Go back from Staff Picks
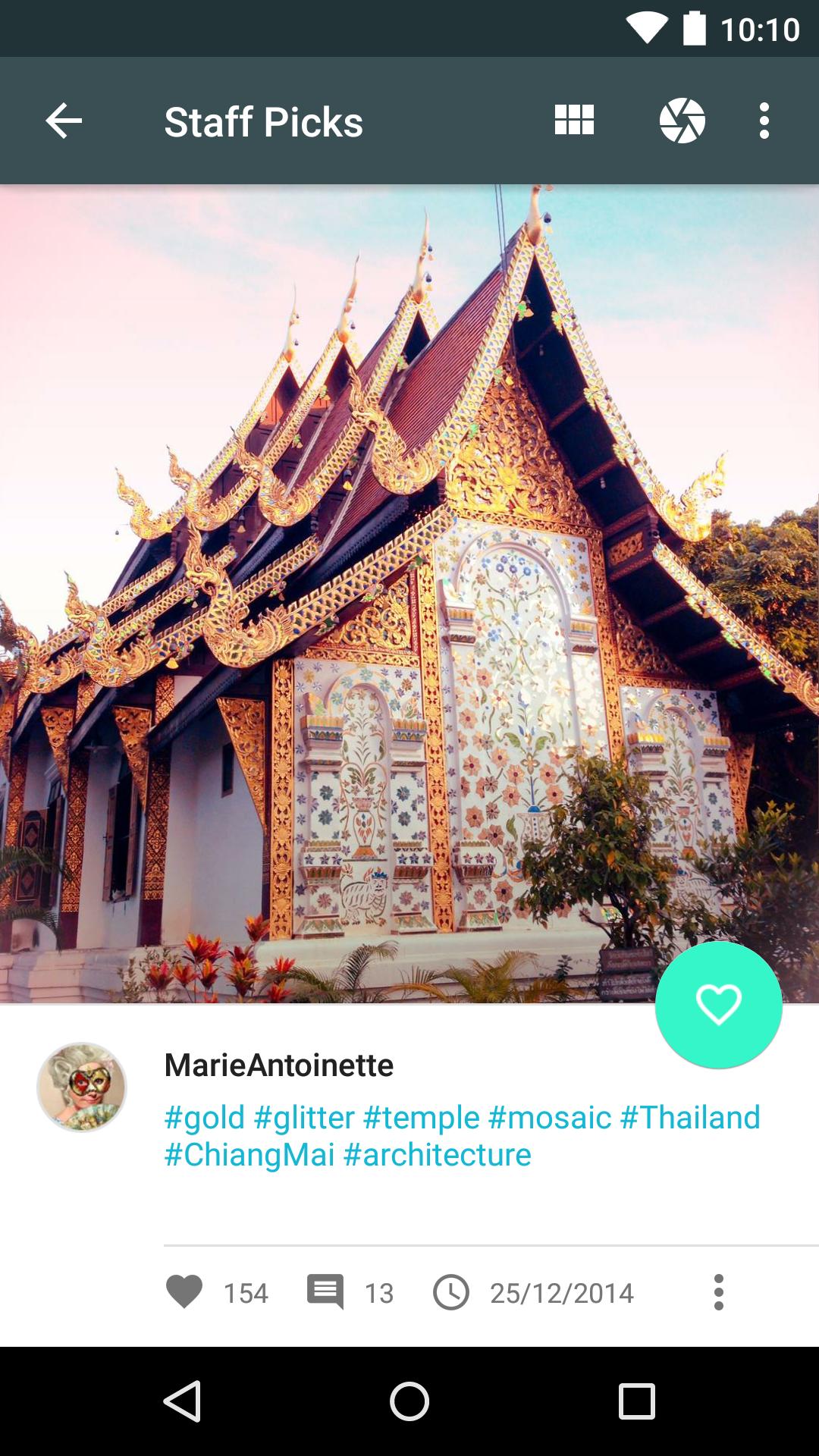Viewport: 819px width, 1456px height. (x=64, y=121)
